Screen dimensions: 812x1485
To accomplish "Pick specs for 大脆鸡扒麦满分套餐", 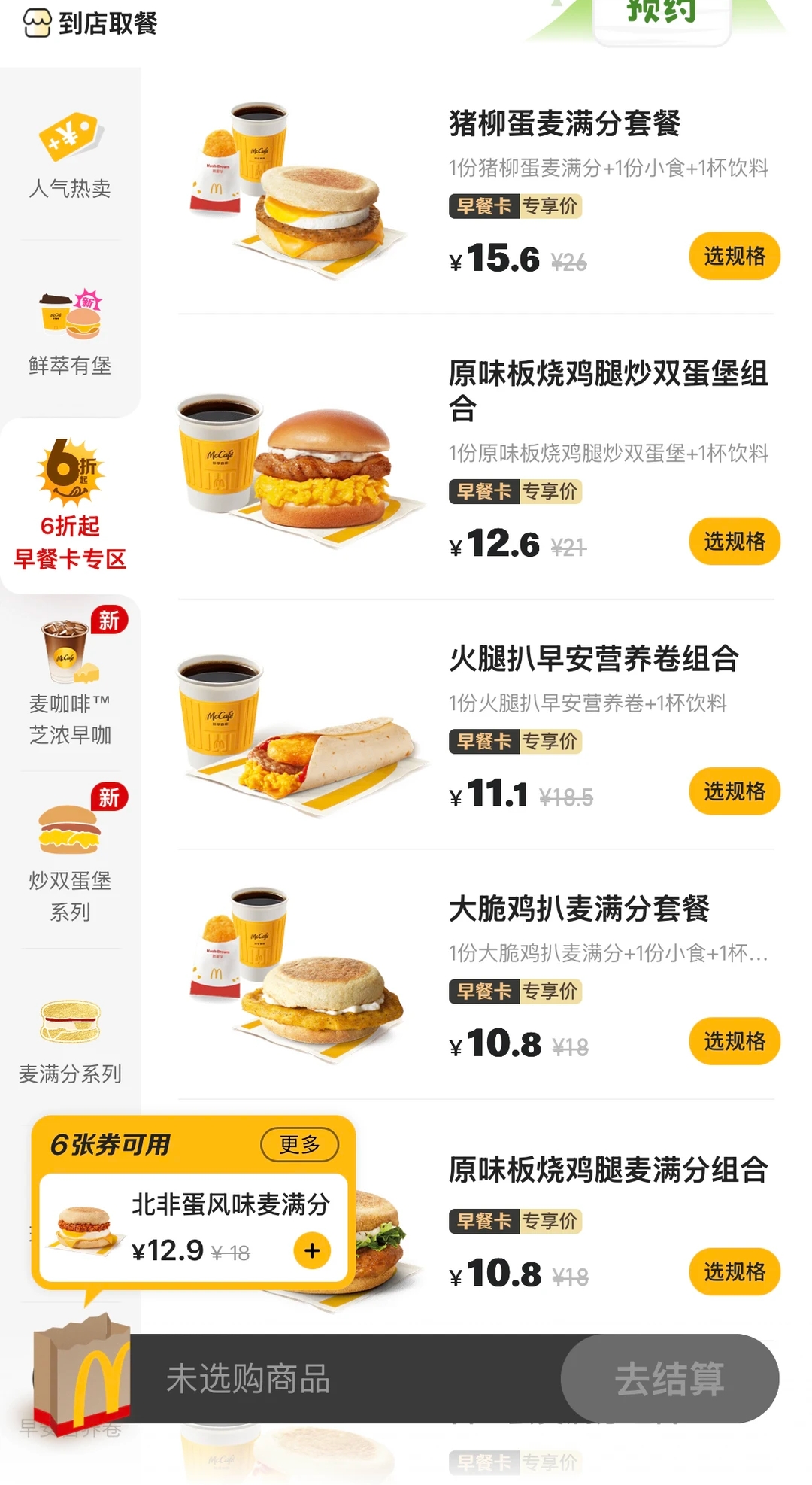I will pyautogui.click(x=734, y=1041).
